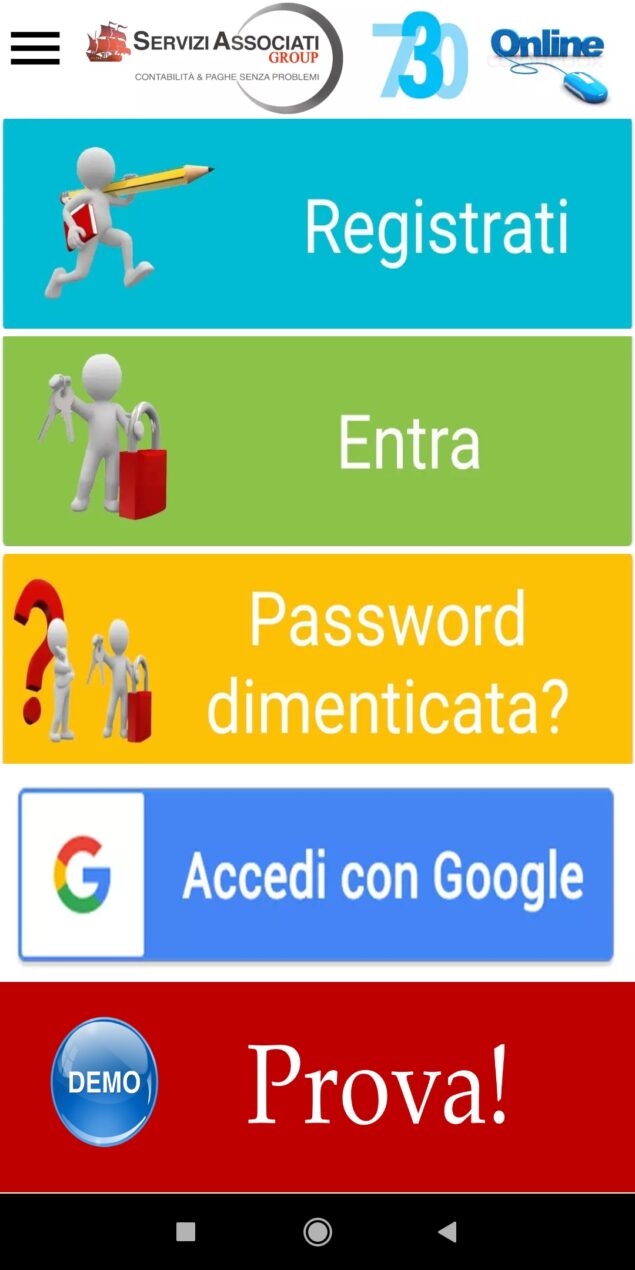Go back using the system back button
Image resolution: width=635 pixels, height=1270 pixels.
point(447,1232)
